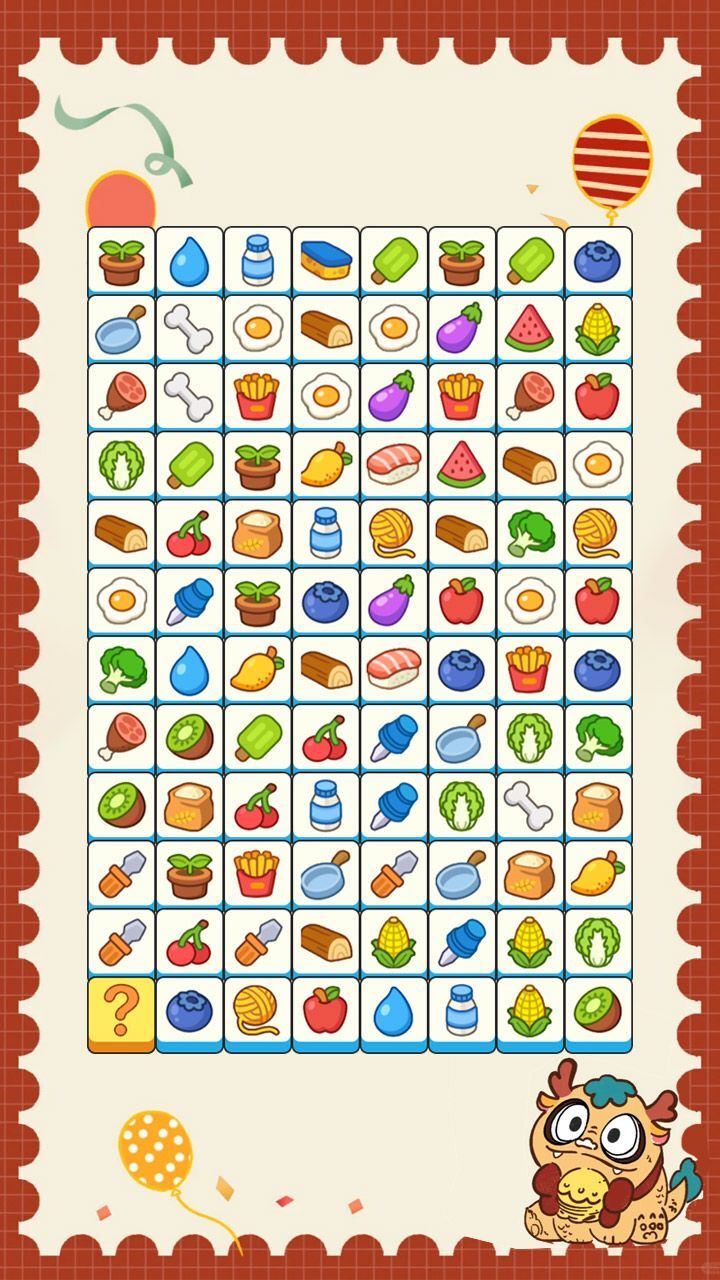Viewport: 720px width, 1280px height.
Task: Tap the yarn tile between milk and log
Action: pos(394,533)
